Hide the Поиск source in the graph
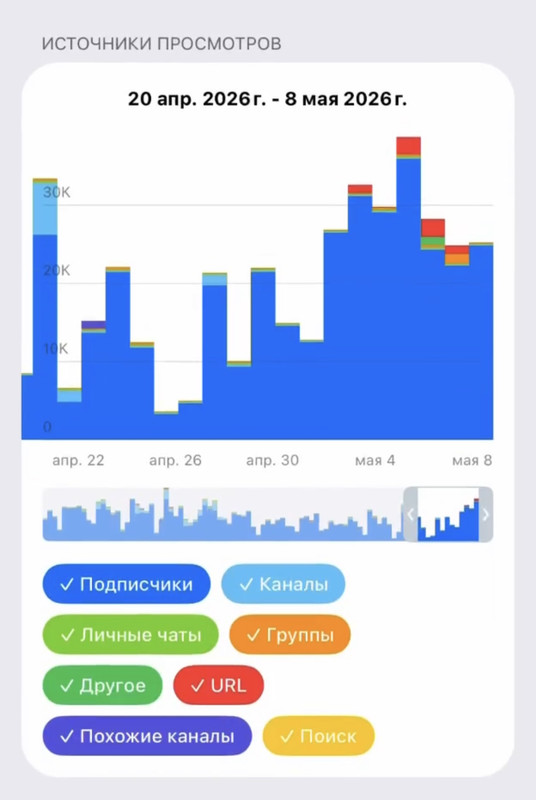The image size is (536, 800). tap(318, 735)
